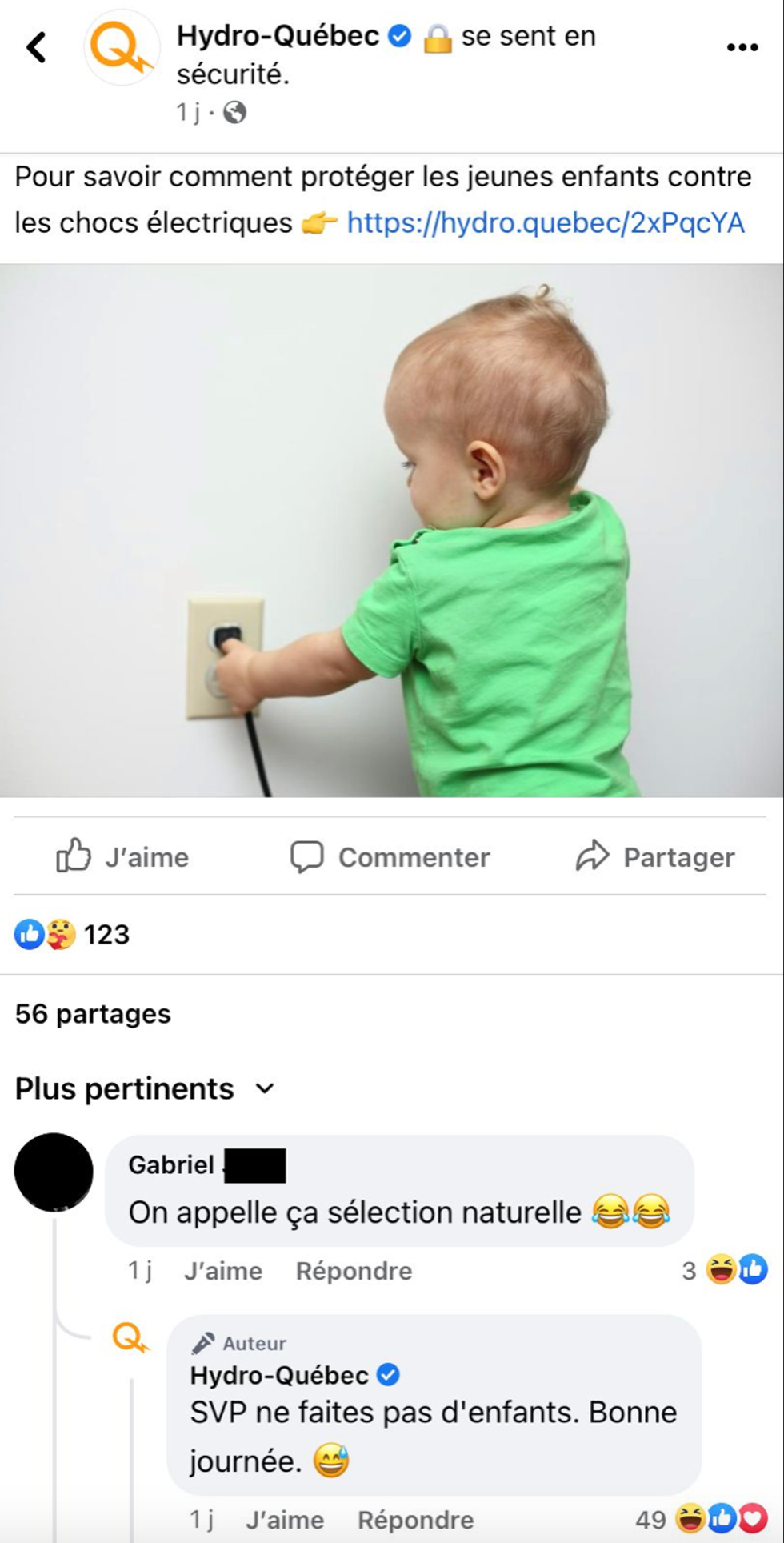Expand the Plus pertinents sorting dropdown

146,1088
